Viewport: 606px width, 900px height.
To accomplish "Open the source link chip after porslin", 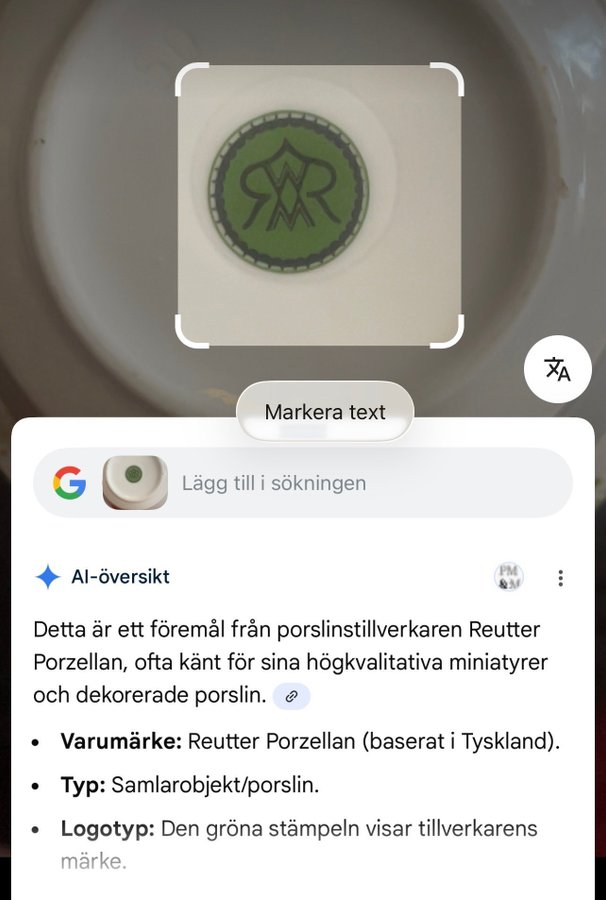I will pyautogui.click(x=291, y=697).
